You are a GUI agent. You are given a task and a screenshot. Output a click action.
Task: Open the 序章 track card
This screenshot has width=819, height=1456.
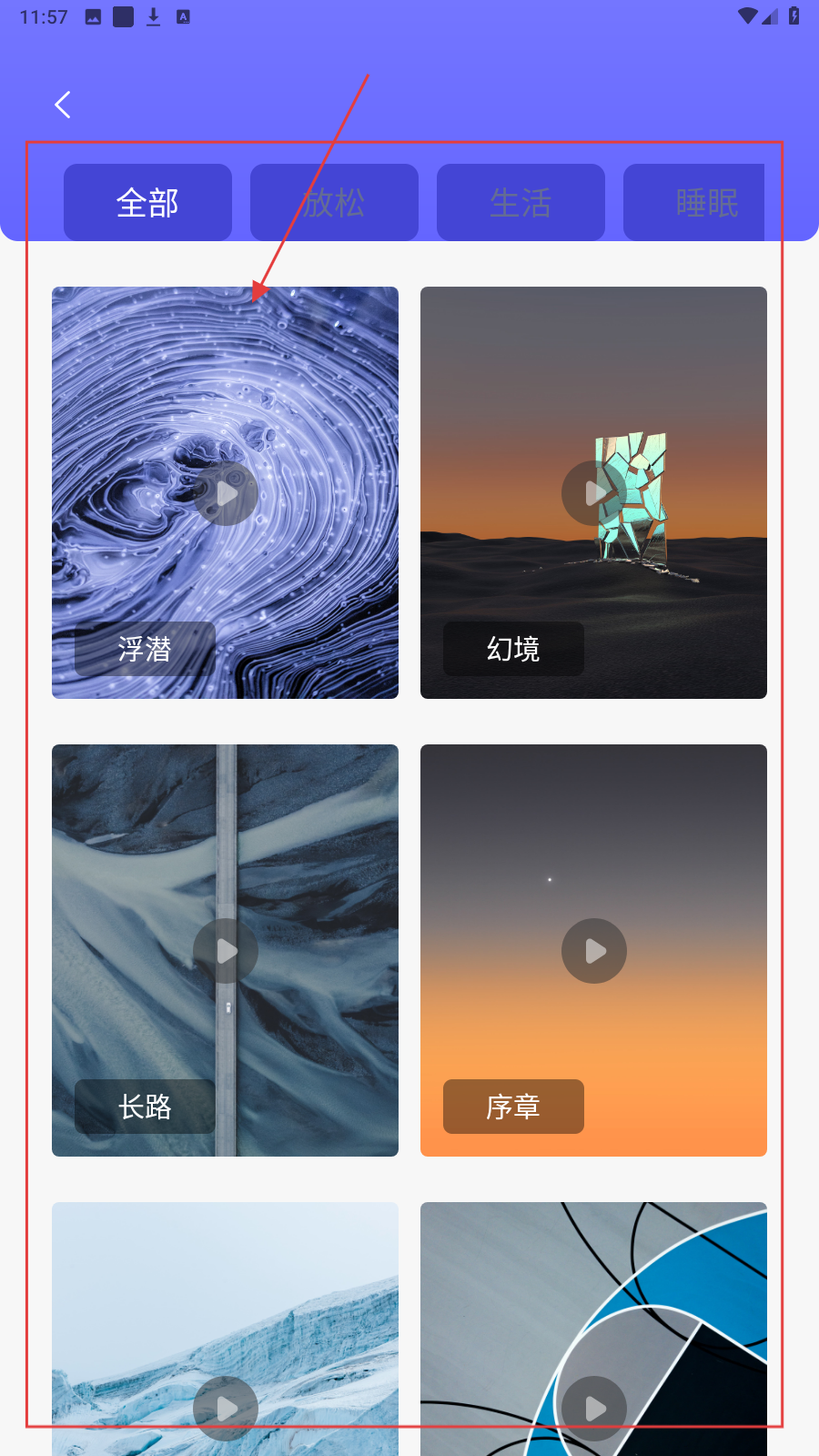593,950
